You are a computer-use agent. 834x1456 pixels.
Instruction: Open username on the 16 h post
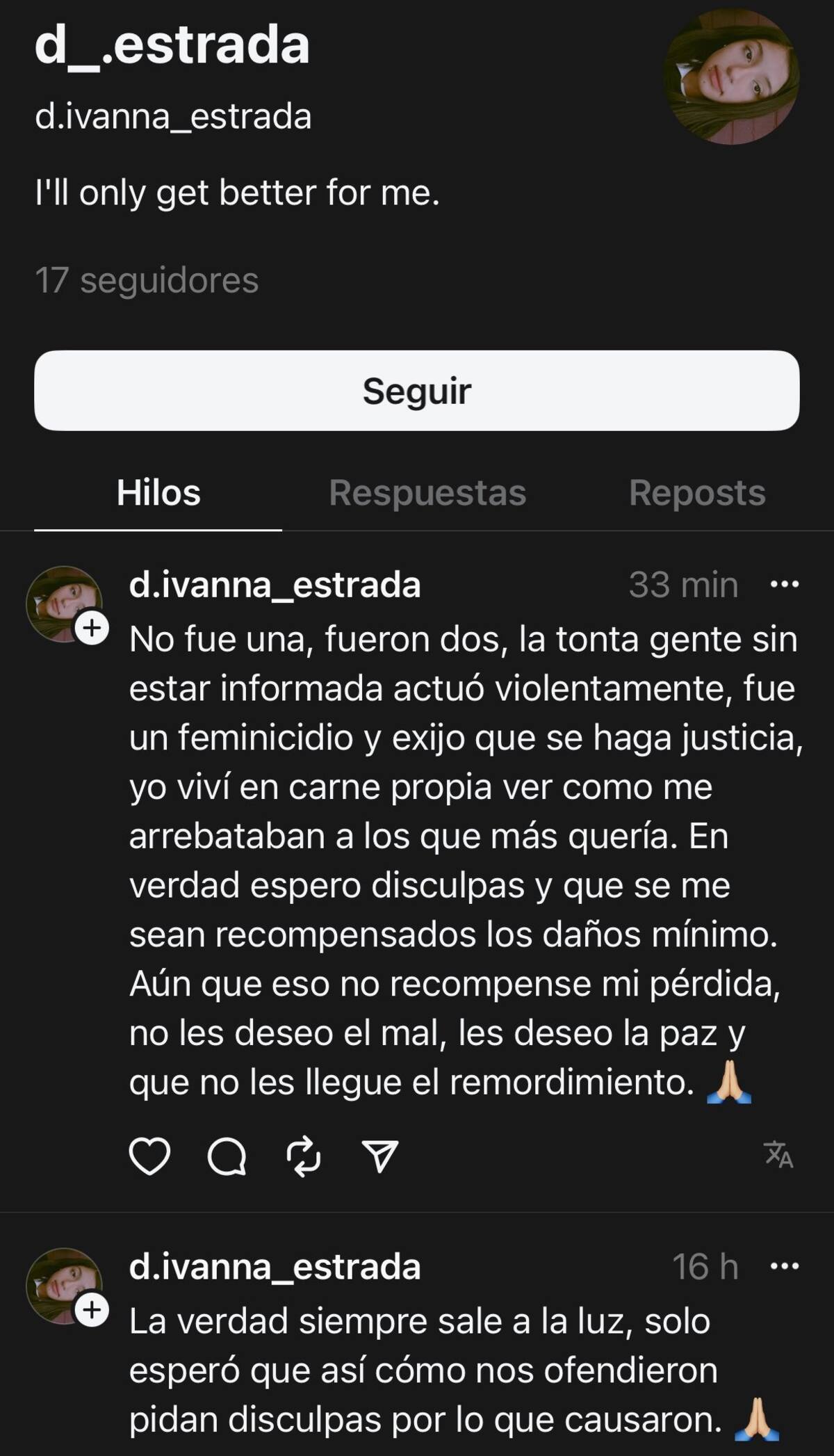tap(275, 1266)
